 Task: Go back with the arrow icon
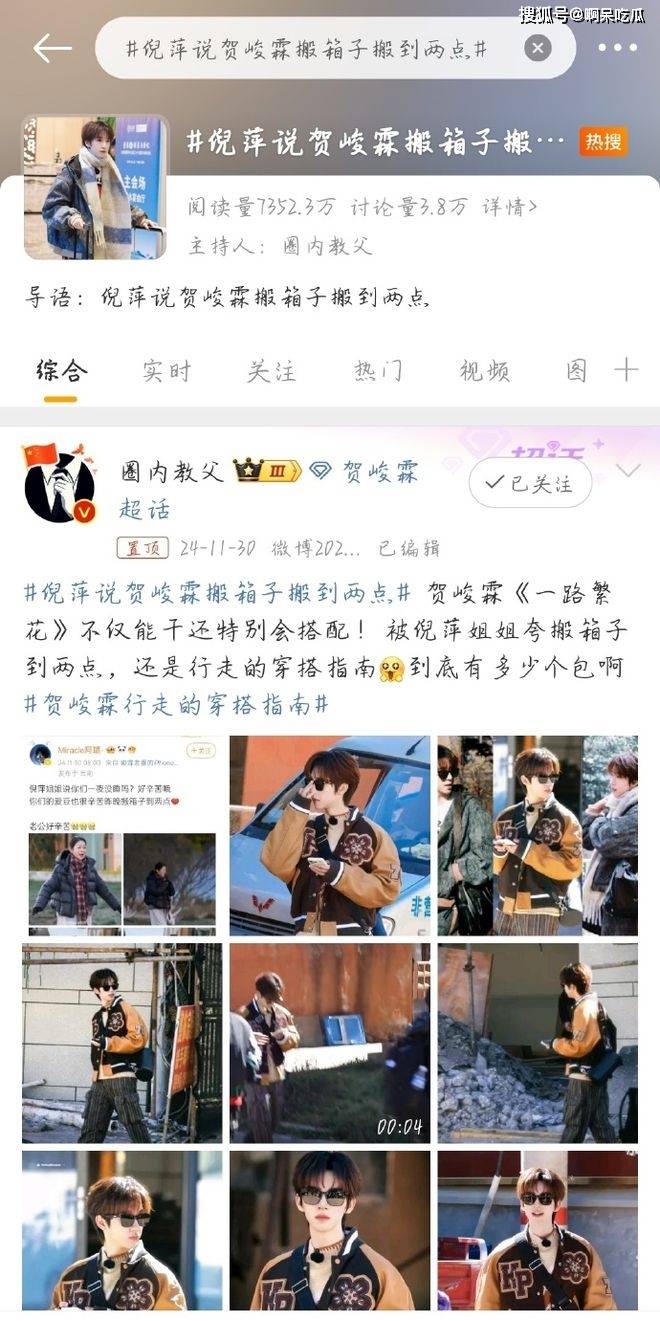(52, 48)
